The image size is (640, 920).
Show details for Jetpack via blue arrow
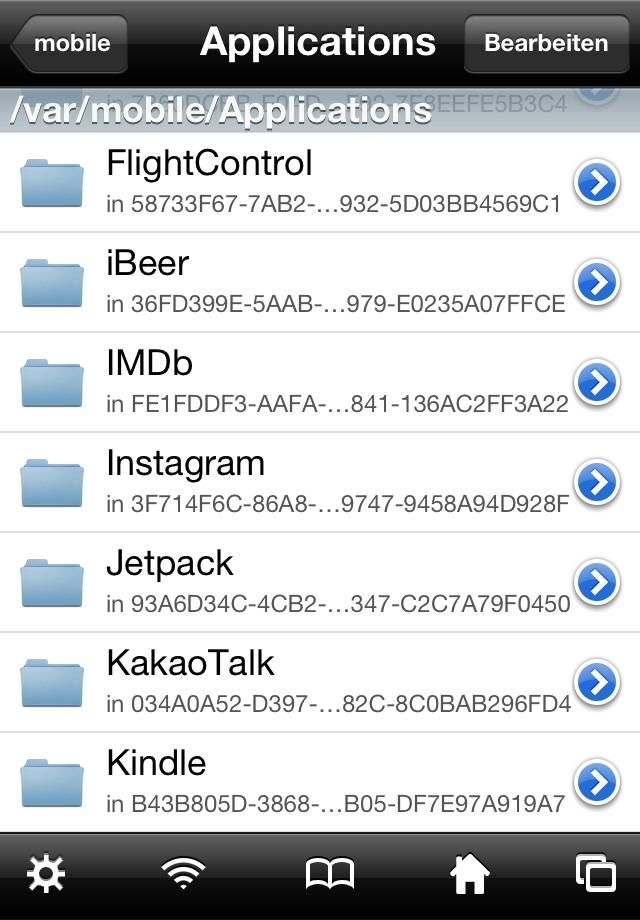[x=596, y=582]
